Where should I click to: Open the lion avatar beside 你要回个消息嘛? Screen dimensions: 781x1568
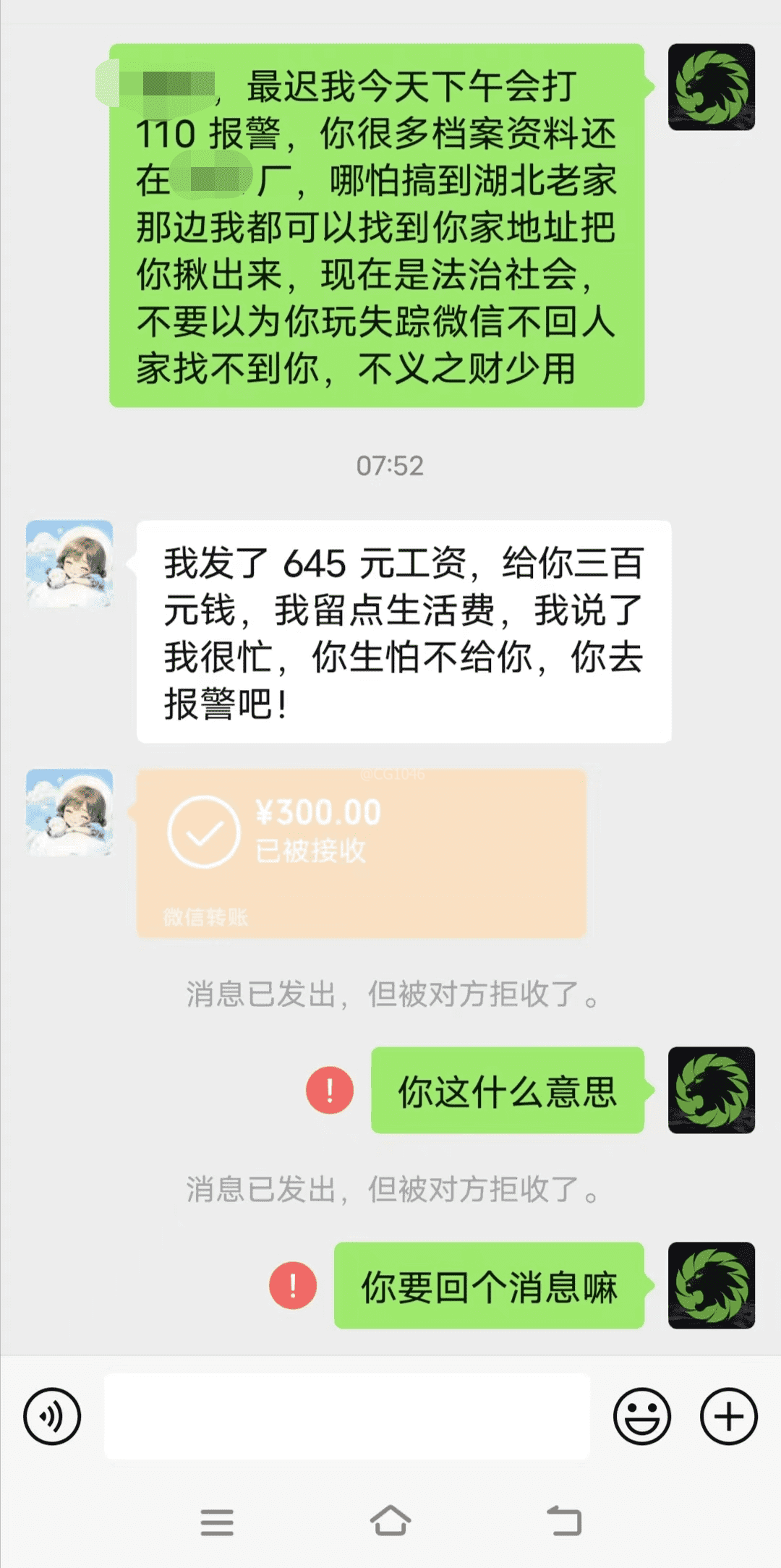point(711,1285)
